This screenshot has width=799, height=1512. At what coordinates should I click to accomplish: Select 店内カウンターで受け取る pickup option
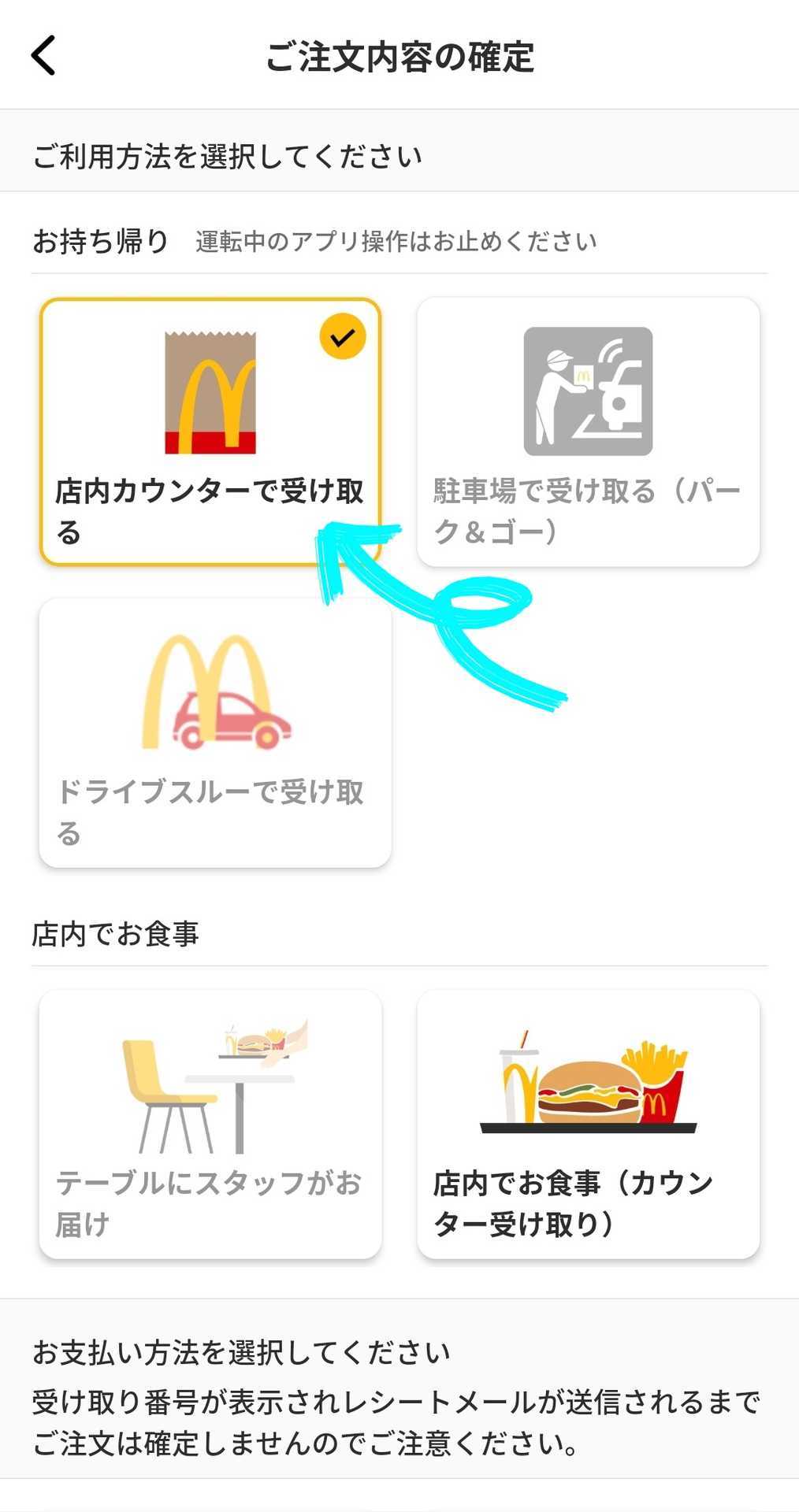pos(210,432)
